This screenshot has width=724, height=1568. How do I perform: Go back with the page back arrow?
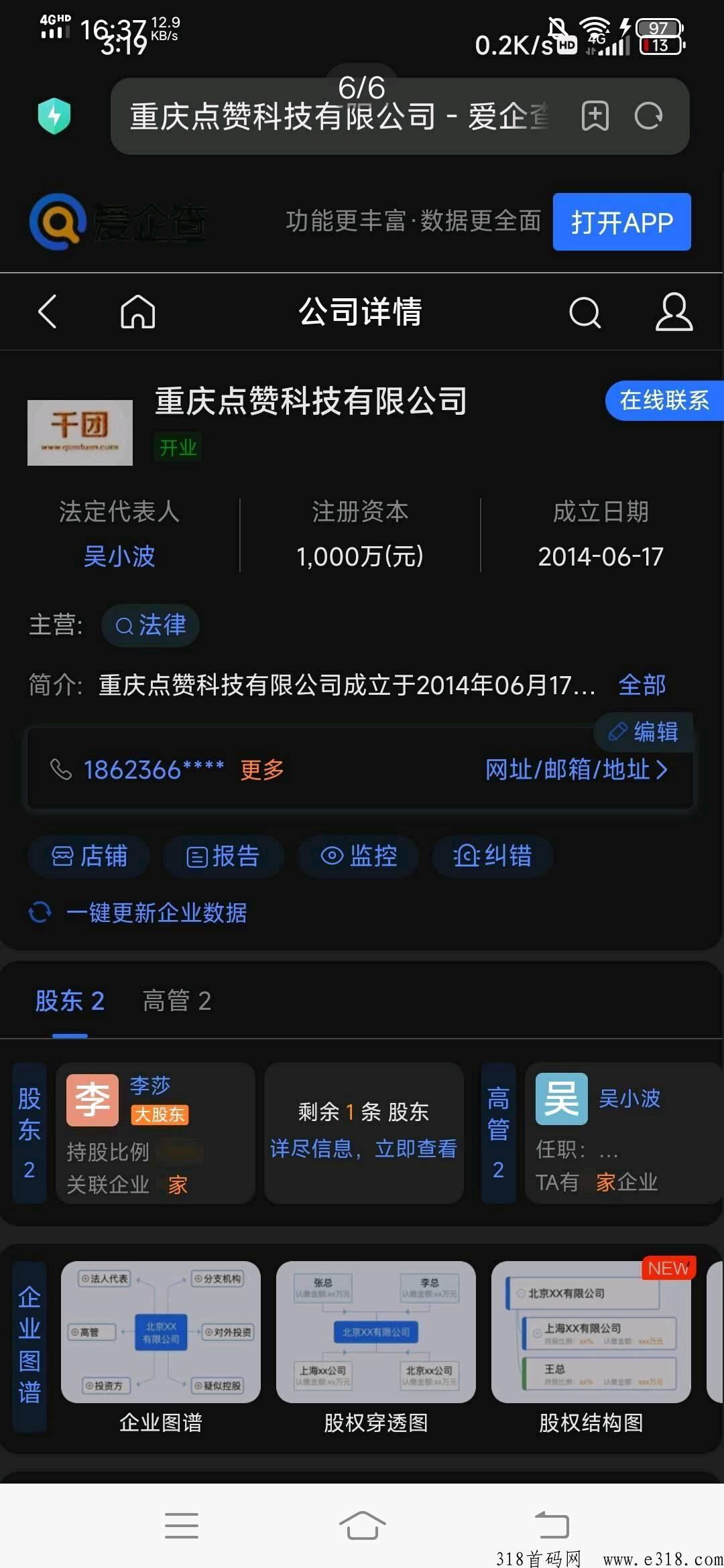point(48,312)
